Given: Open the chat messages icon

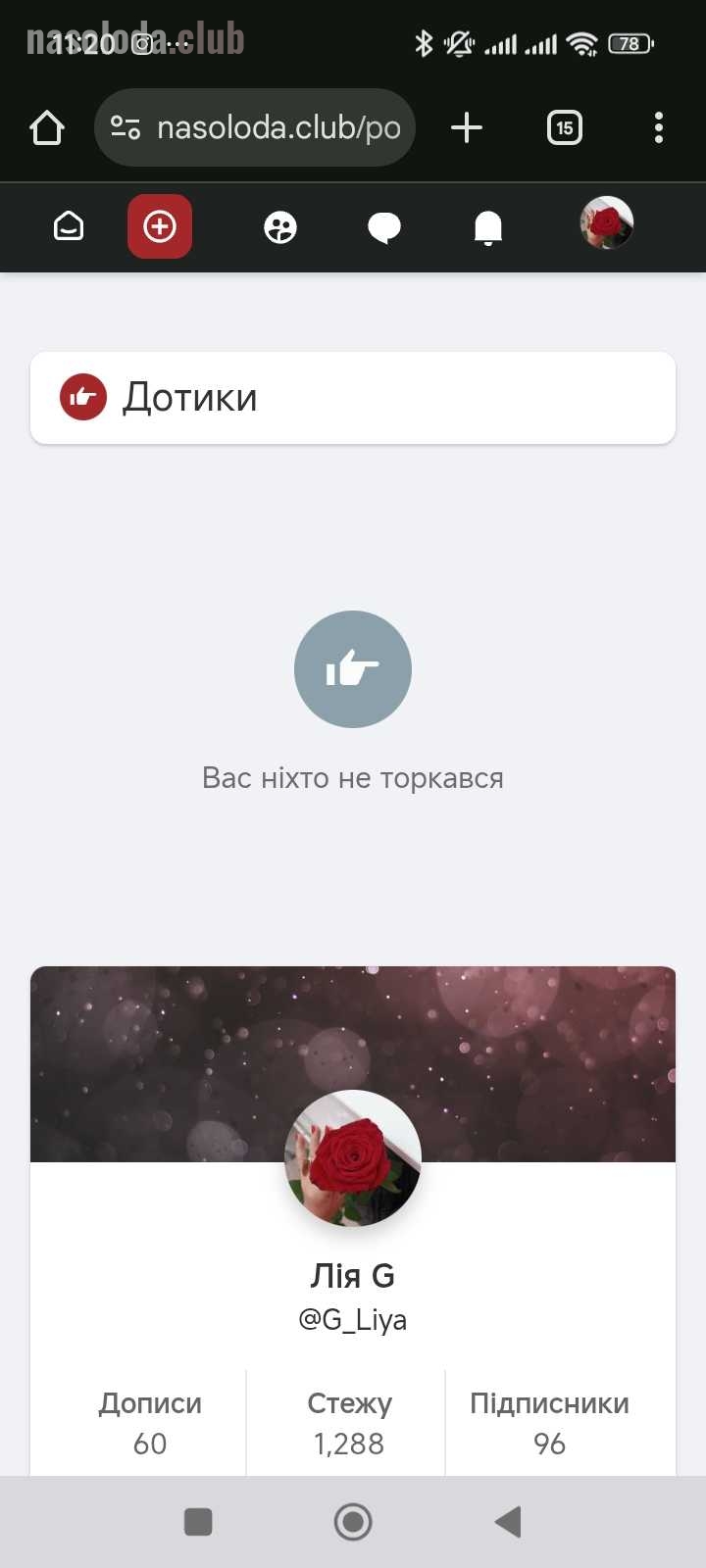Looking at the screenshot, I should (383, 226).
